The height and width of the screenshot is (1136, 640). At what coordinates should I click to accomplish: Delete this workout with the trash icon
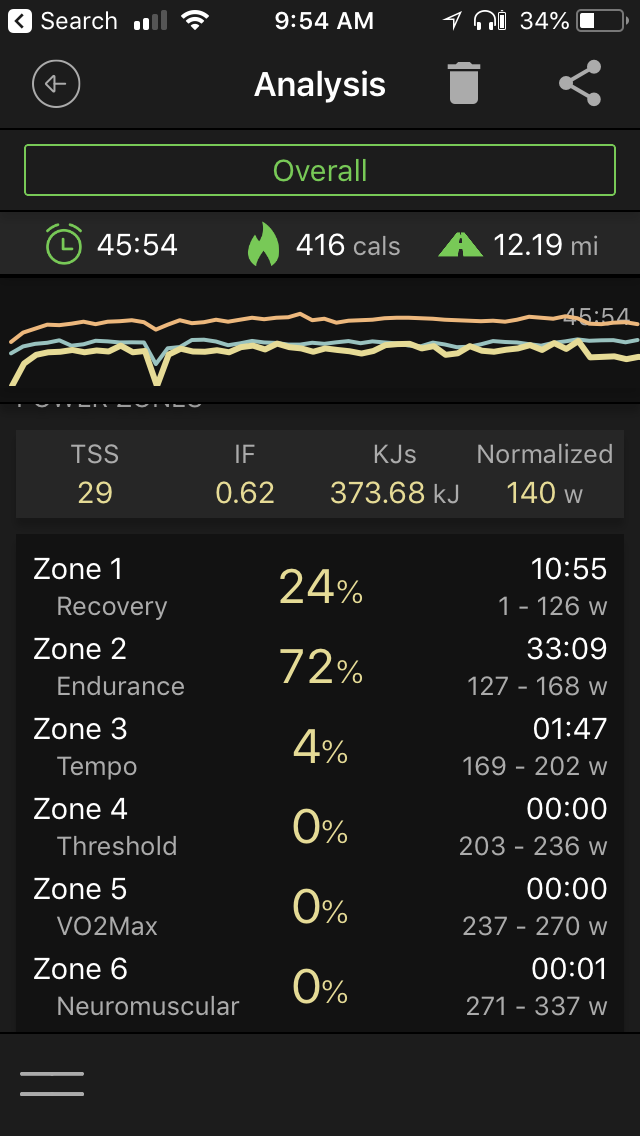coord(464,84)
